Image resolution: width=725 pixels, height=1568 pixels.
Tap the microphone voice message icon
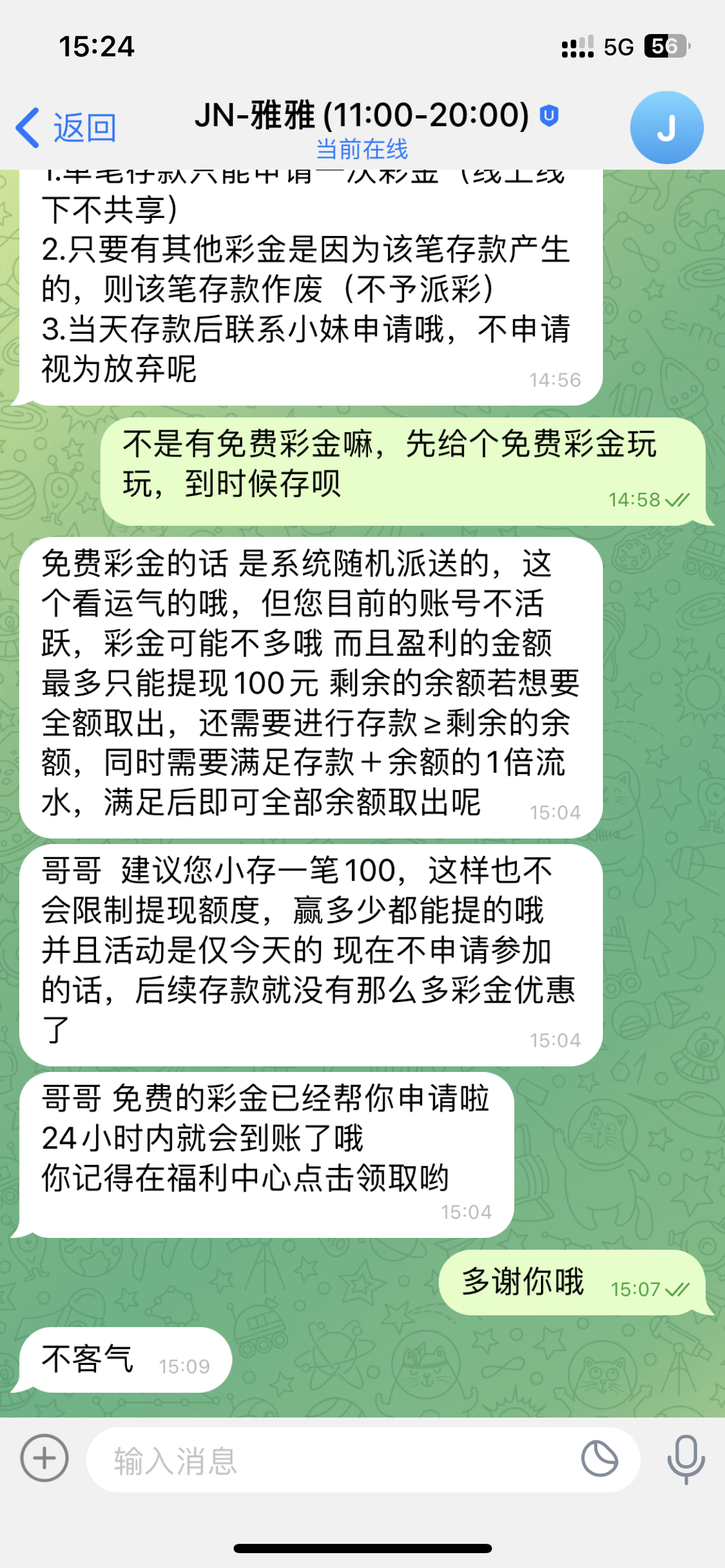pyautogui.click(x=685, y=1459)
